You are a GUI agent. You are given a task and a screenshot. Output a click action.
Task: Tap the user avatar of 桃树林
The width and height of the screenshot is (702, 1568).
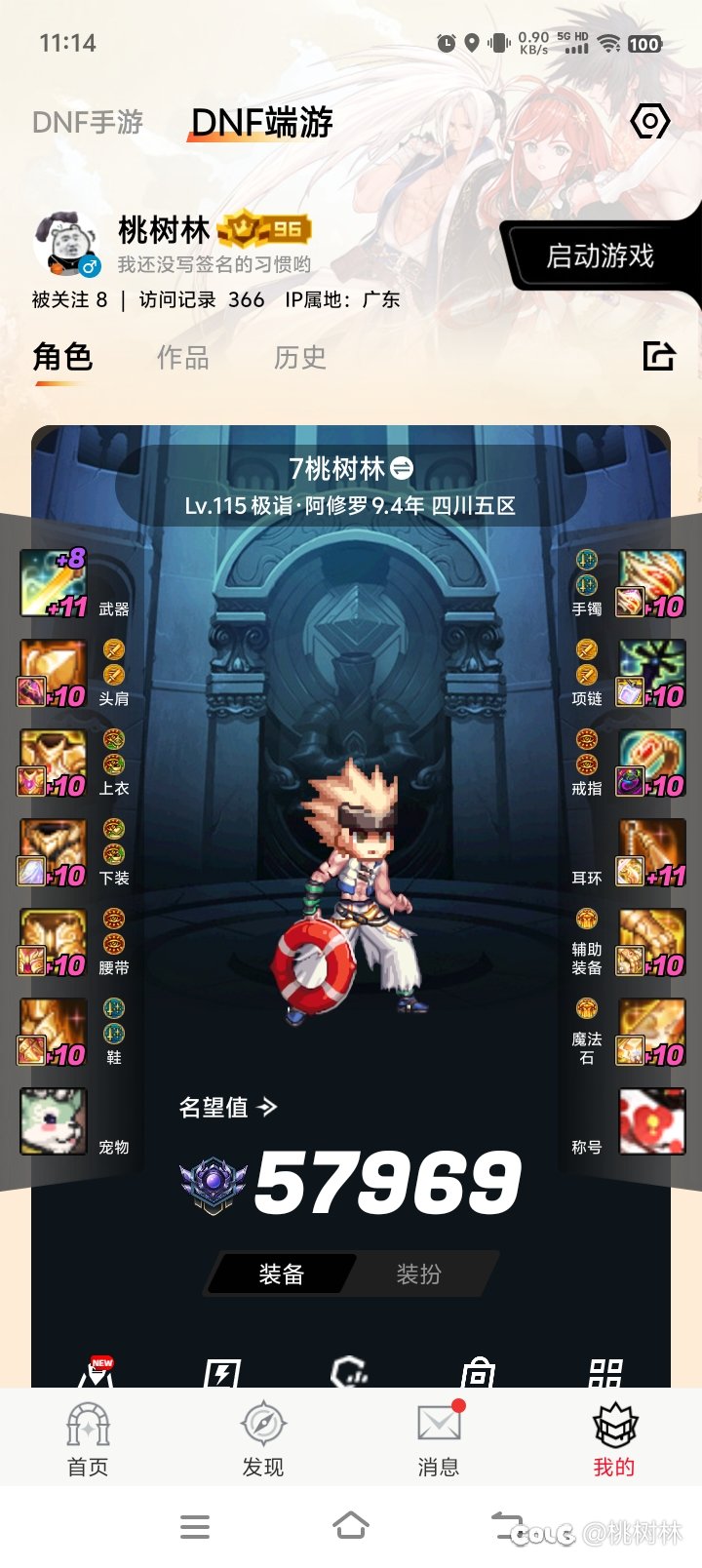point(66,244)
